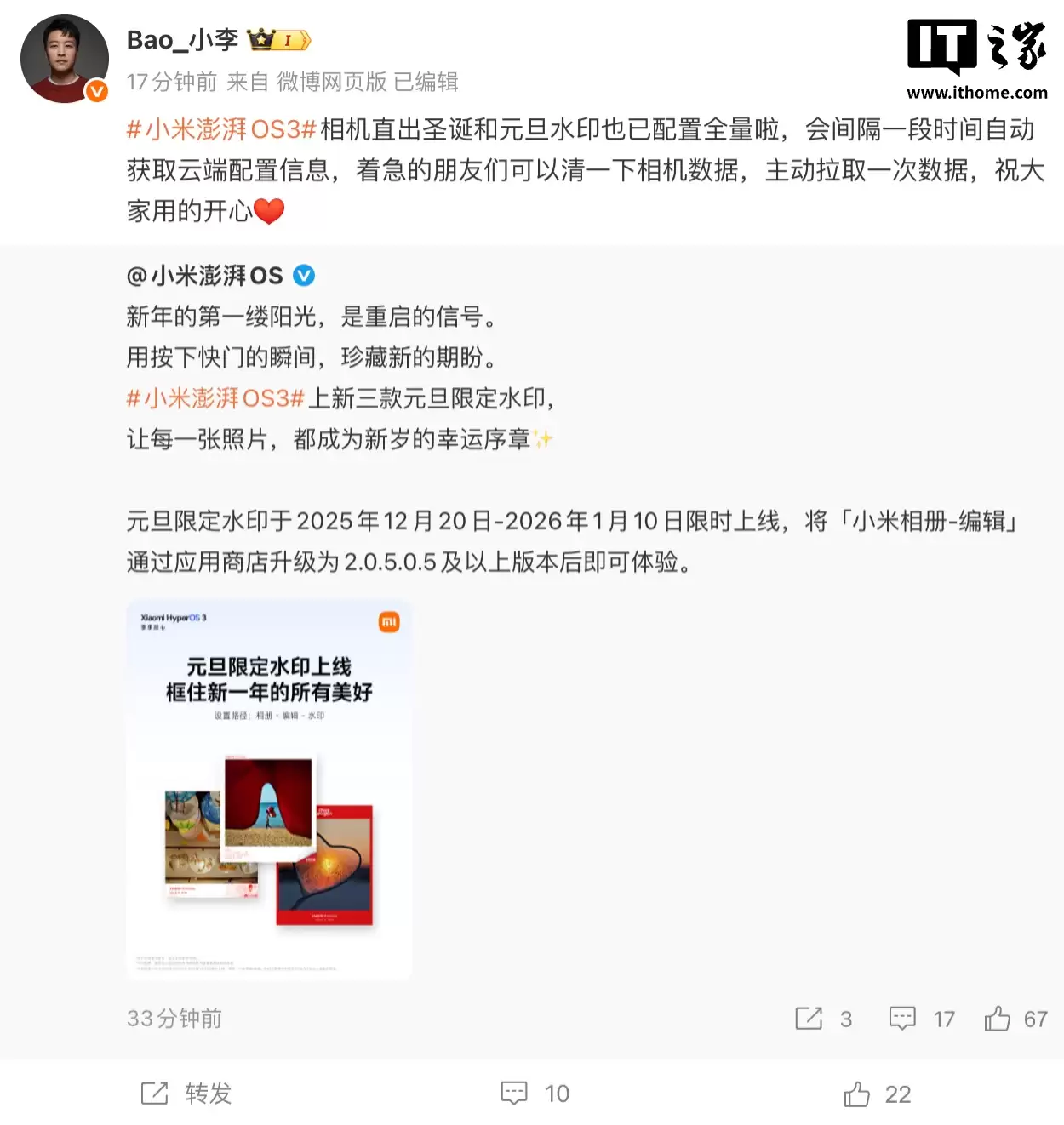Open Bao_小李's profile avatar
The width and height of the screenshot is (1064, 1125).
point(65,60)
